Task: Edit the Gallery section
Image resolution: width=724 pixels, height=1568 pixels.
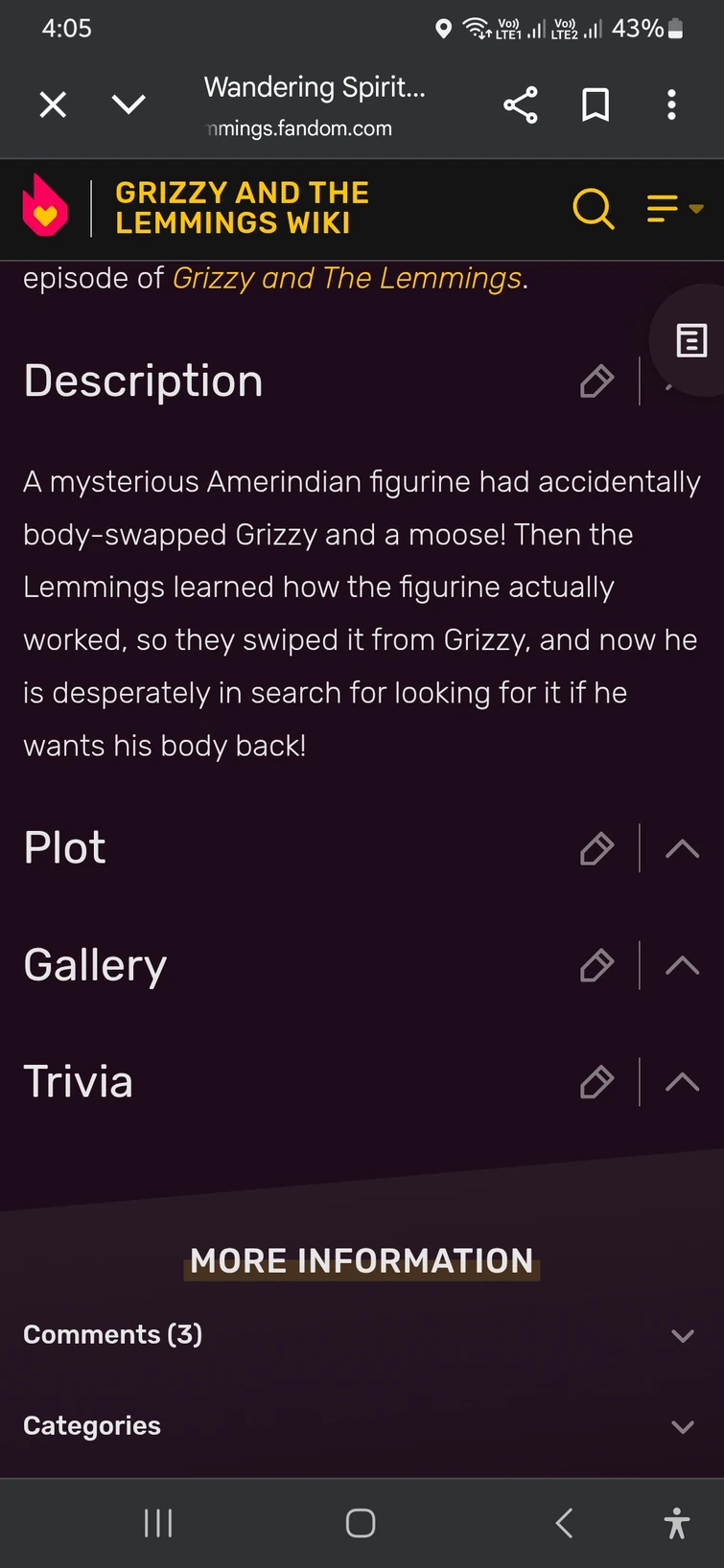Action: coord(596,966)
